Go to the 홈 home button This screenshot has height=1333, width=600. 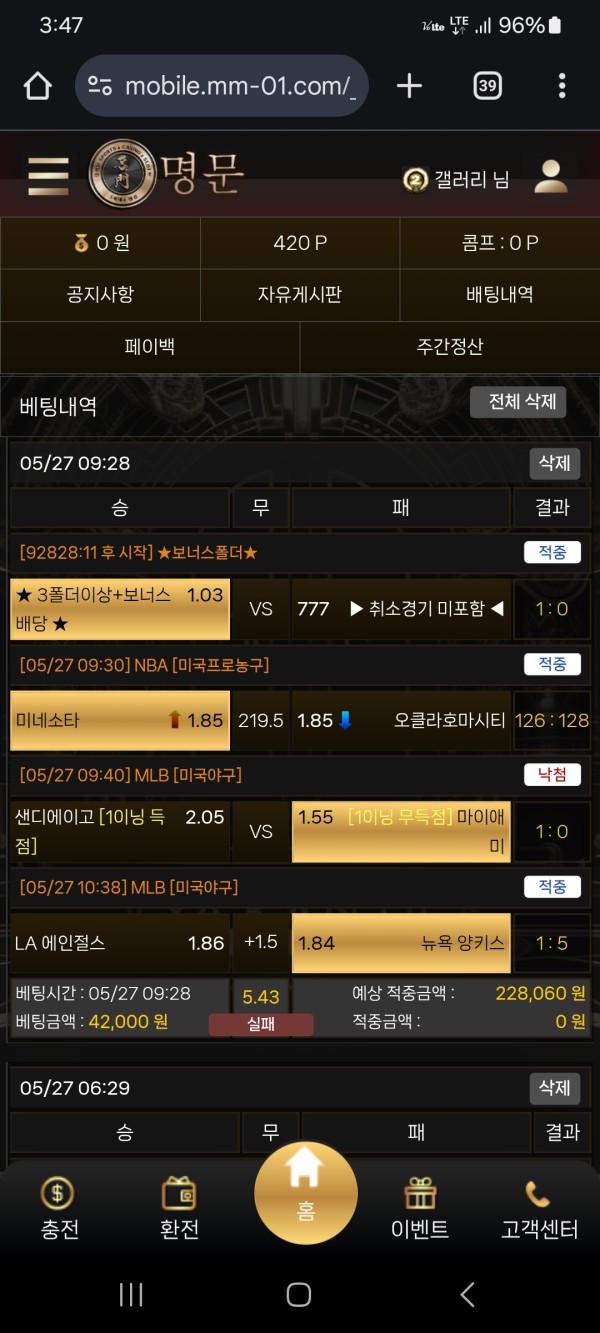click(305, 1192)
